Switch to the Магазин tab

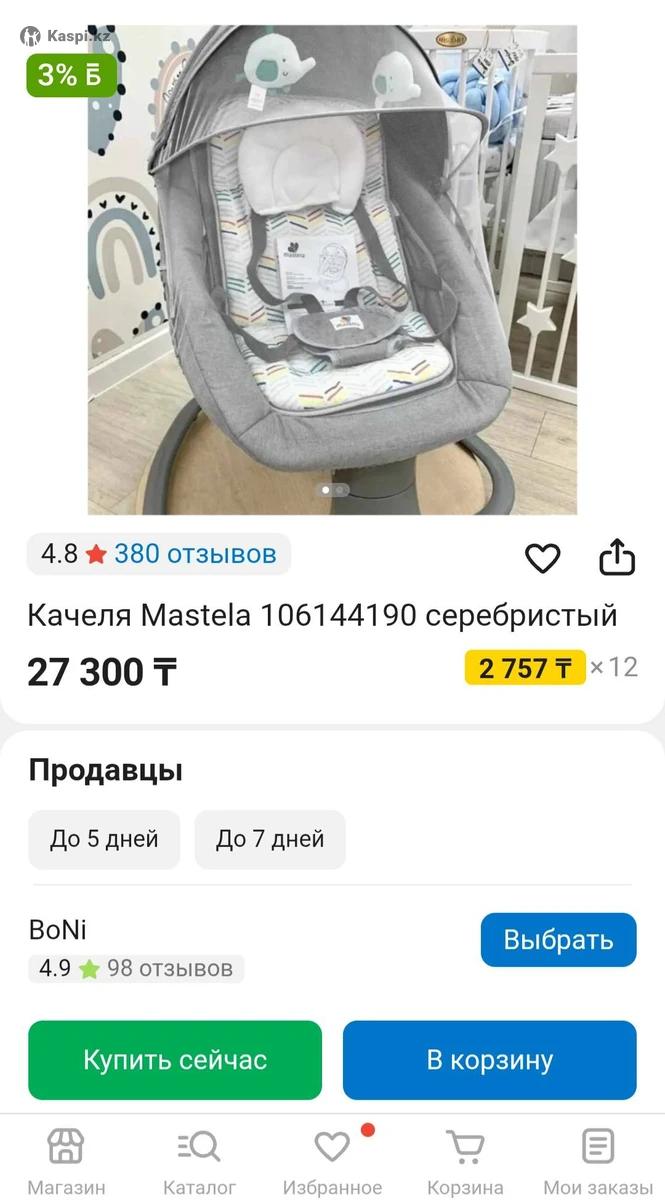click(x=66, y=1160)
